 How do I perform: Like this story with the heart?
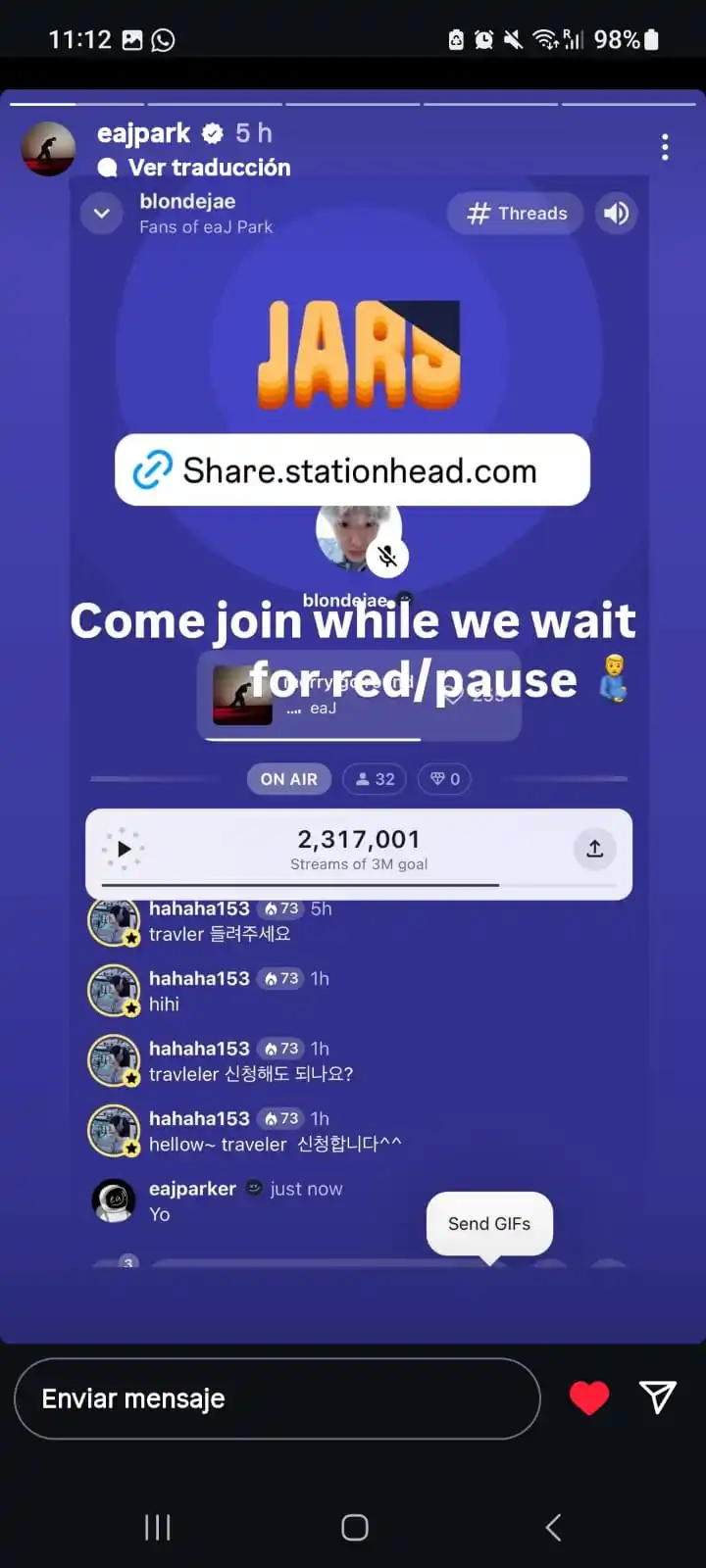589,1397
